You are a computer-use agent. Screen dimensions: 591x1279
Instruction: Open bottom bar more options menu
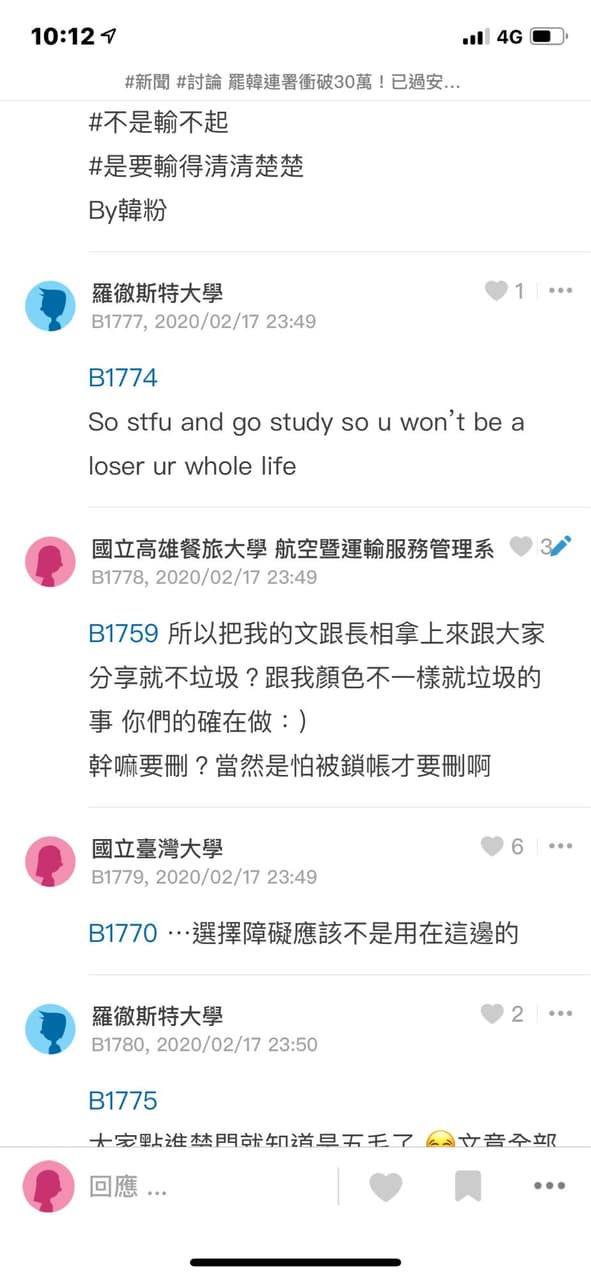tap(549, 1187)
